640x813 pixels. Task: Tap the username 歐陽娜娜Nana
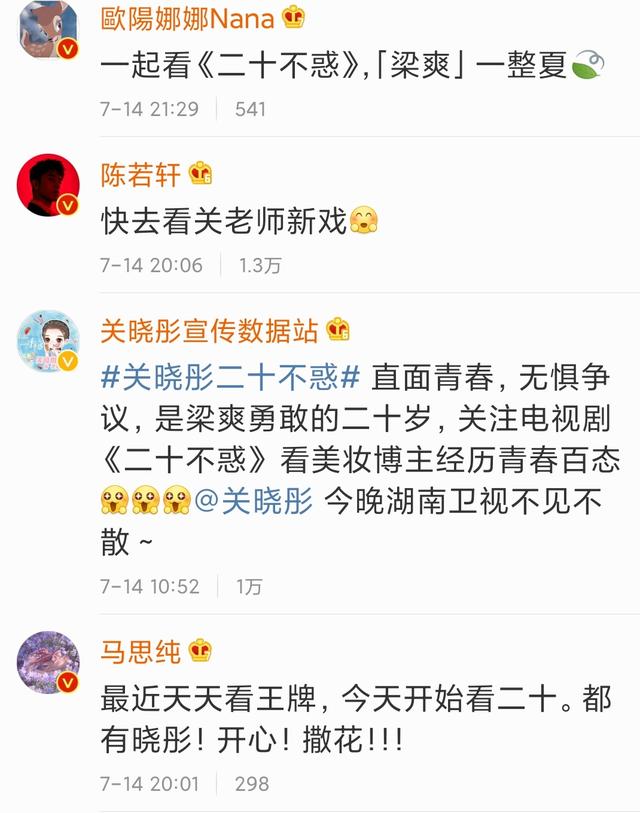(188, 17)
